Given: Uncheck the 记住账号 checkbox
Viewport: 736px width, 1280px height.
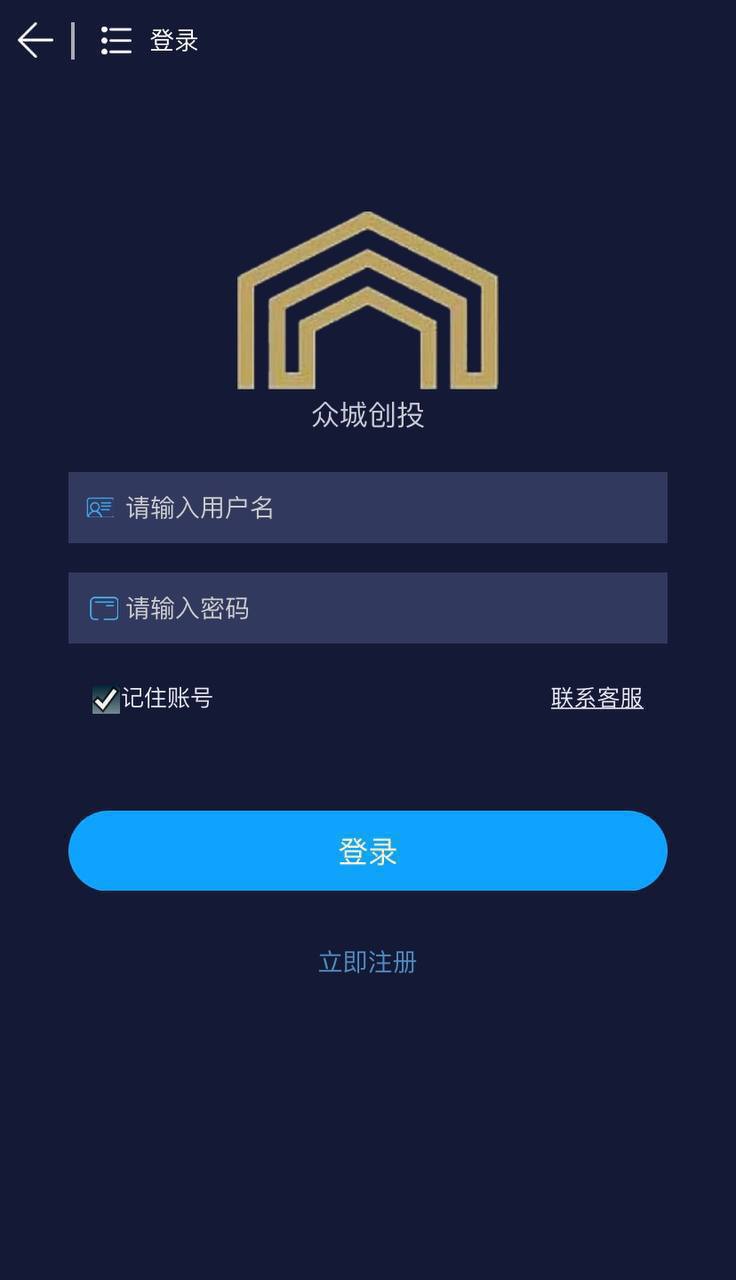Looking at the screenshot, I should tap(105, 700).
